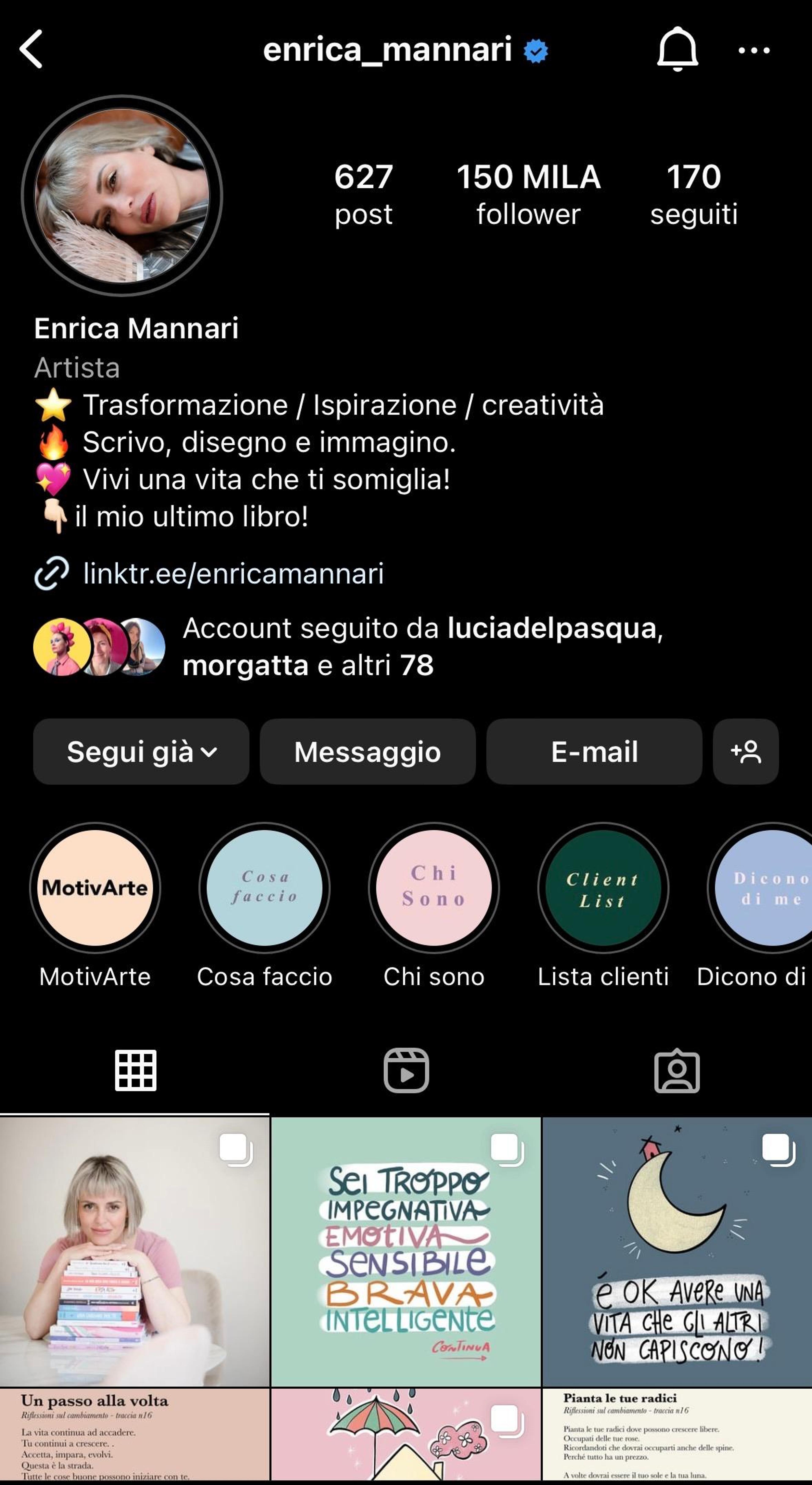Switch to the Reels tab
This screenshot has width=812, height=1485.
[x=406, y=1071]
